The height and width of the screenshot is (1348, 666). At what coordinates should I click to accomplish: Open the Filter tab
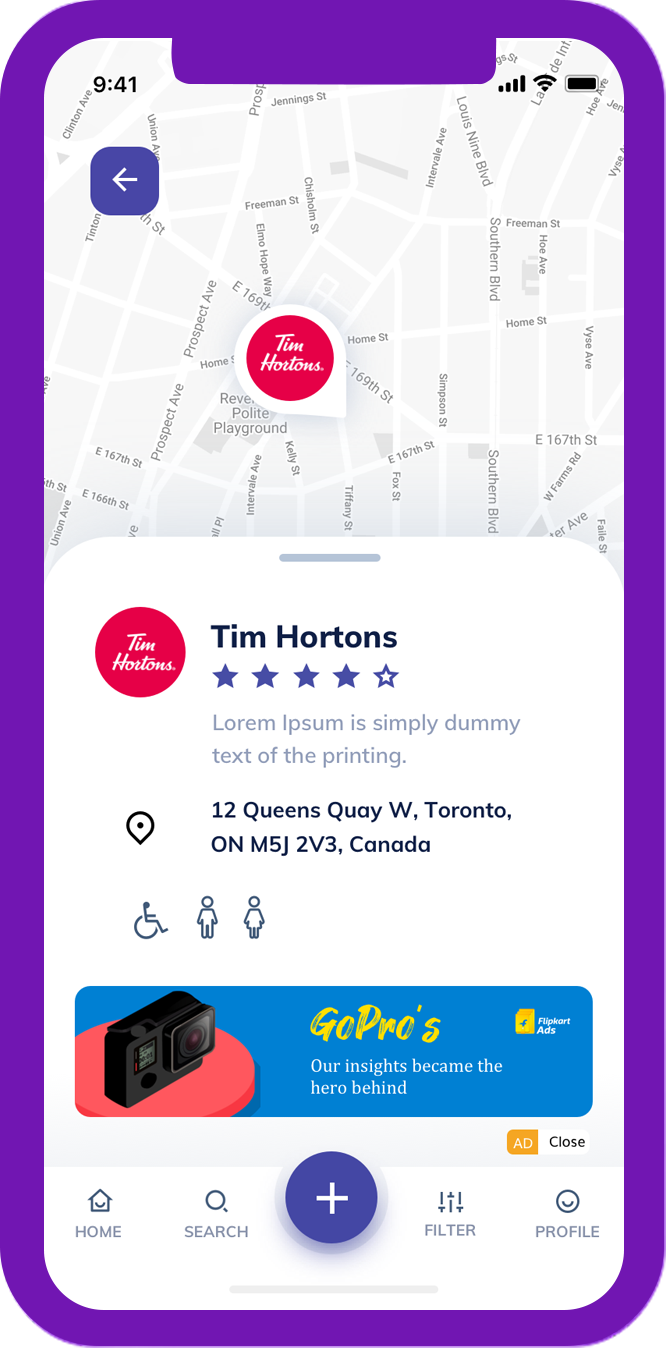(x=450, y=1213)
